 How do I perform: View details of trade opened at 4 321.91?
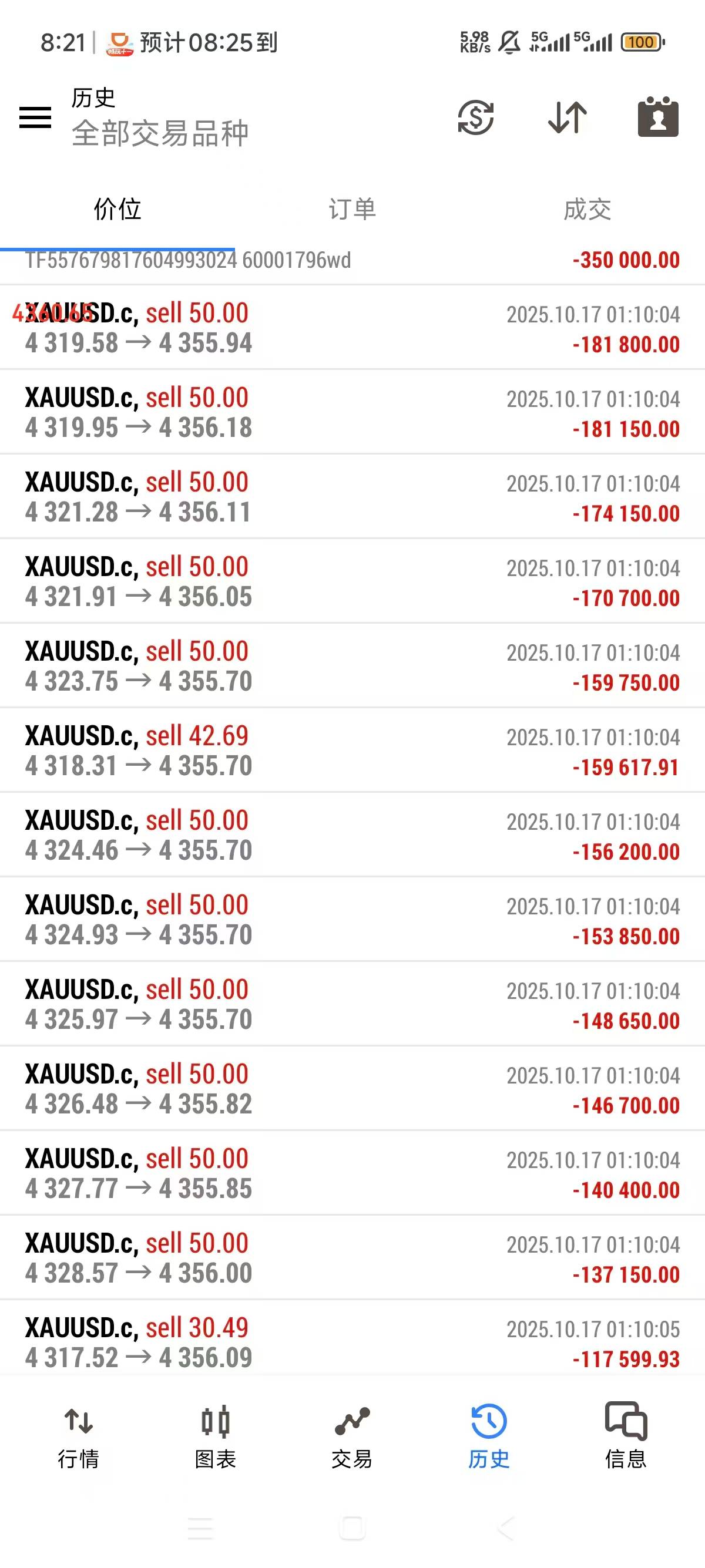(352, 581)
